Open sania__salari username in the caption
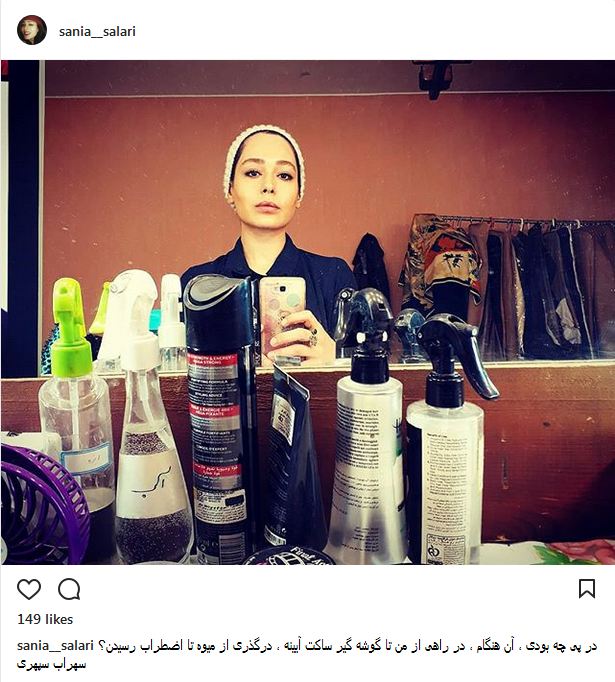Viewport: 615px width, 682px height. pyautogui.click(x=56, y=645)
